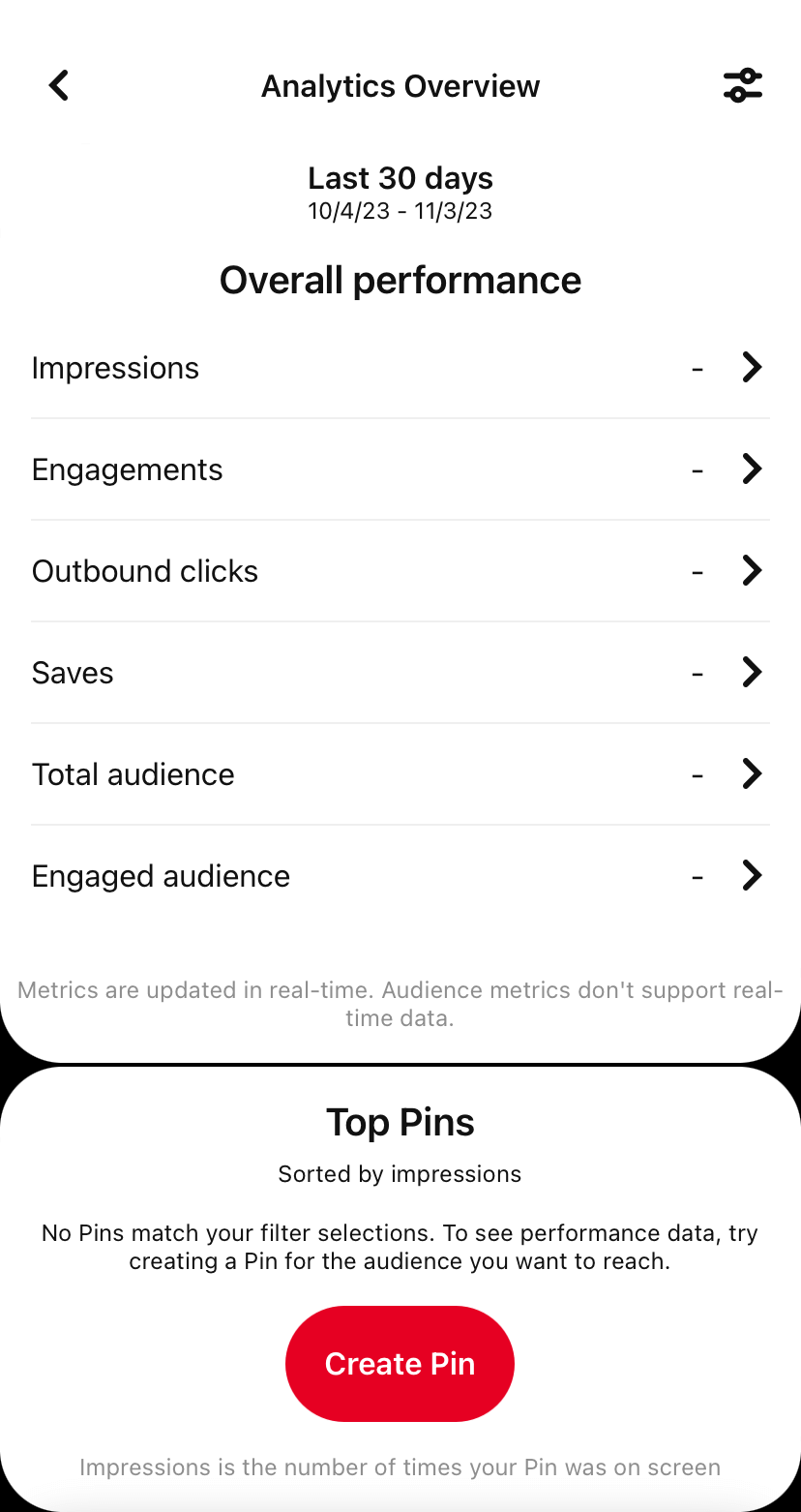The width and height of the screenshot is (801, 1512).
Task: Click the Top Pins heading
Action: [x=400, y=1121]
